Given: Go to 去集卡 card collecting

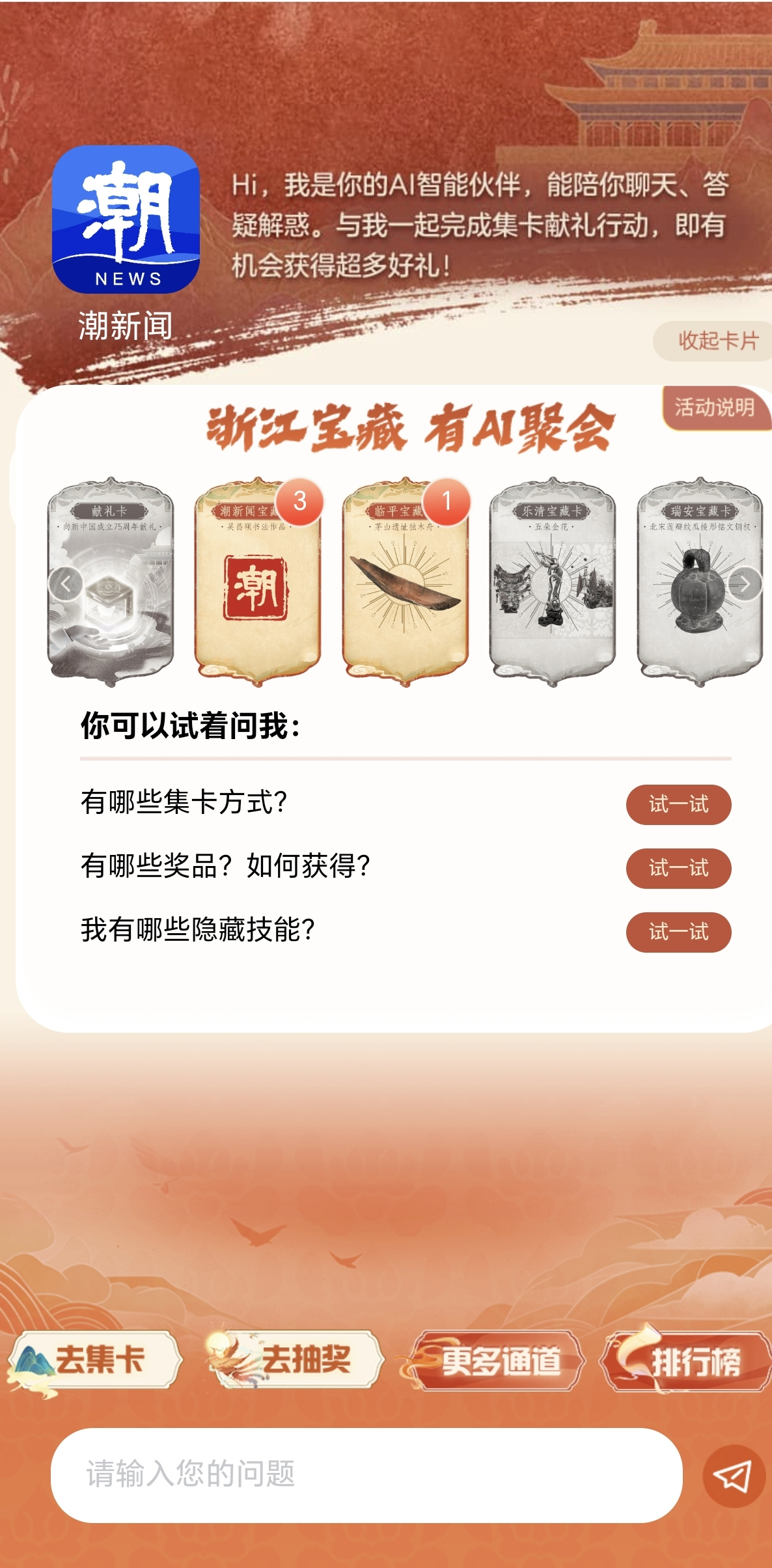Looking at the screenshot, I should pos(94,1360).
